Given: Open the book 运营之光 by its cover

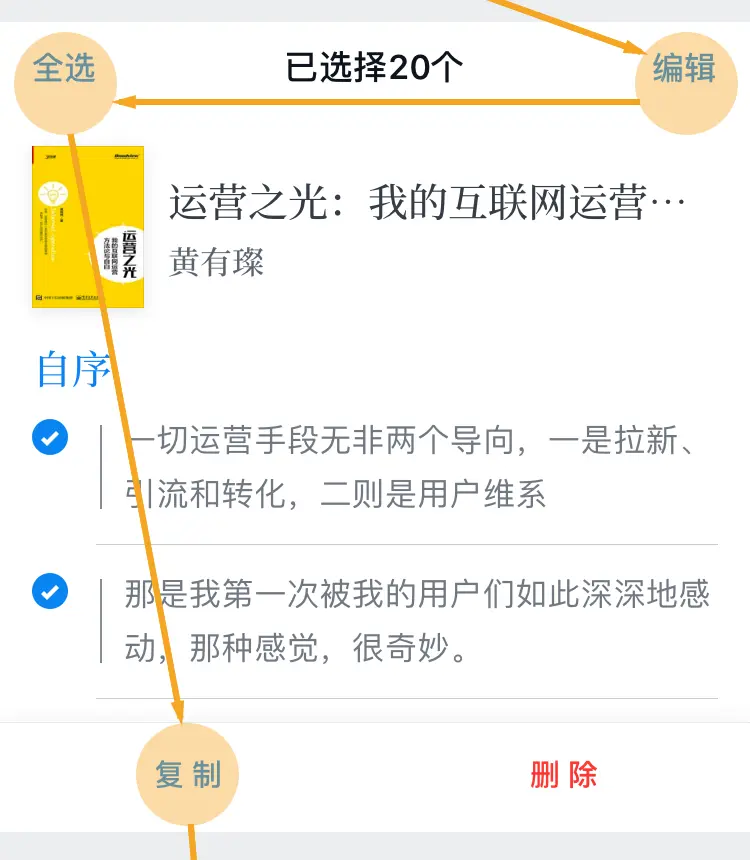Looking at the screenshot, I should click(x=88, y=227).
